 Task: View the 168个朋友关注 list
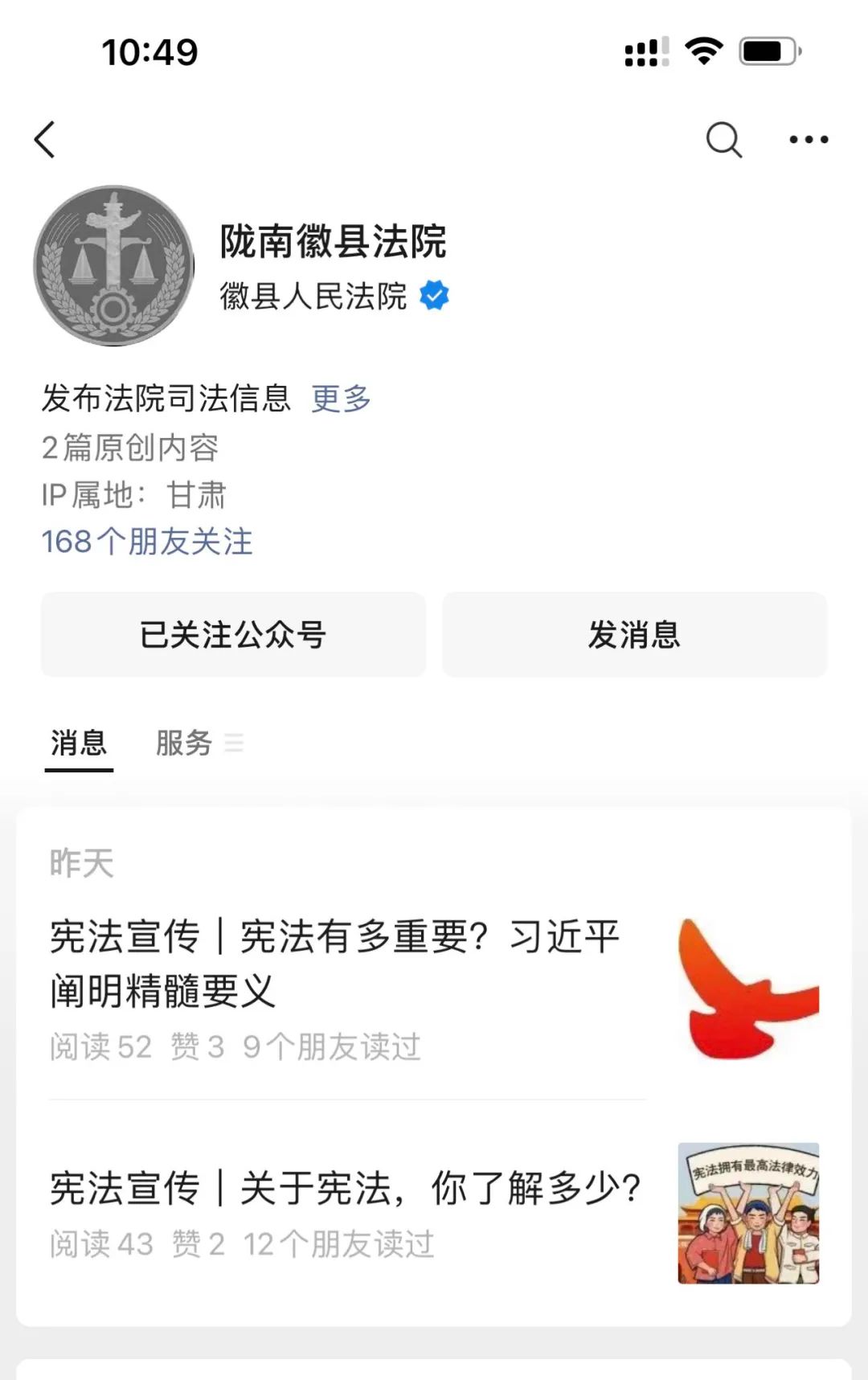tap(147, 542)
